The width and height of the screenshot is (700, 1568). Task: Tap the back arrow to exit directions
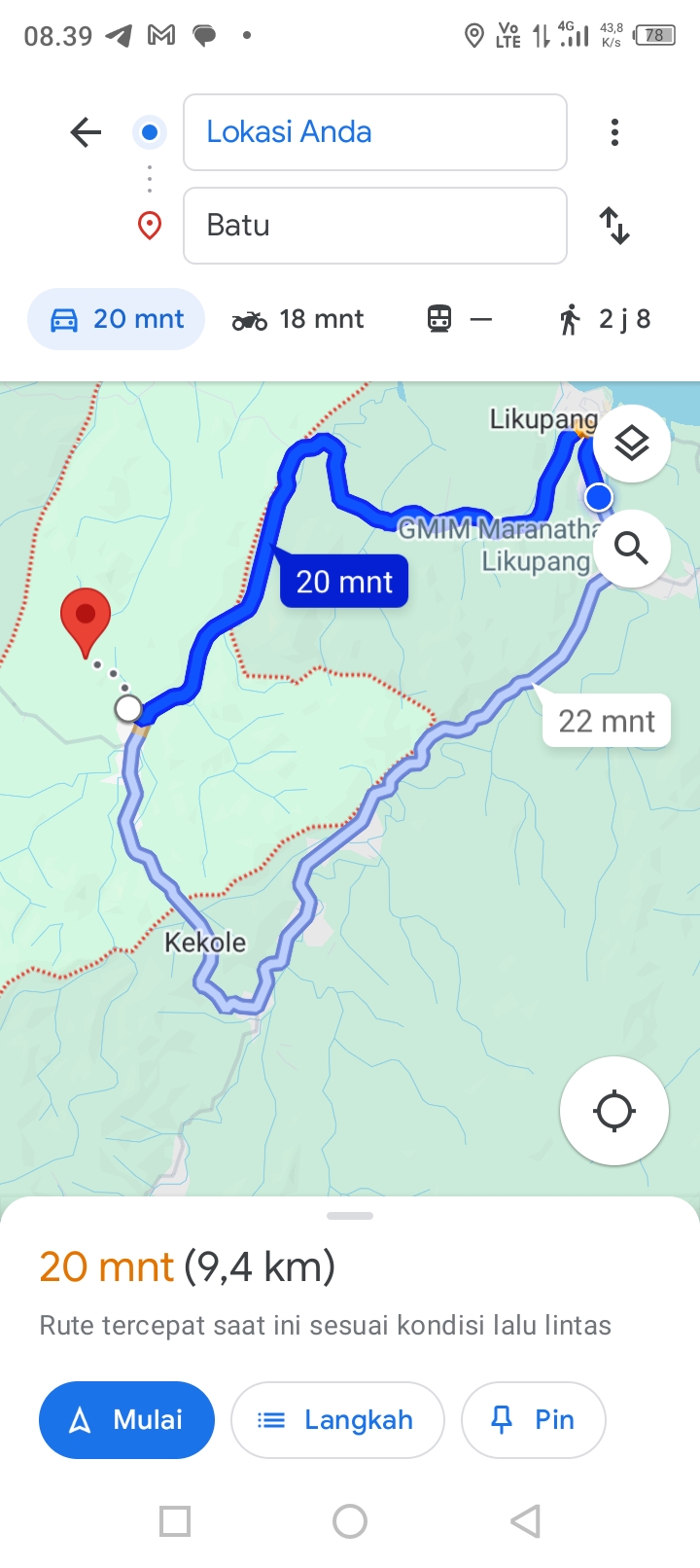point(86,132)
